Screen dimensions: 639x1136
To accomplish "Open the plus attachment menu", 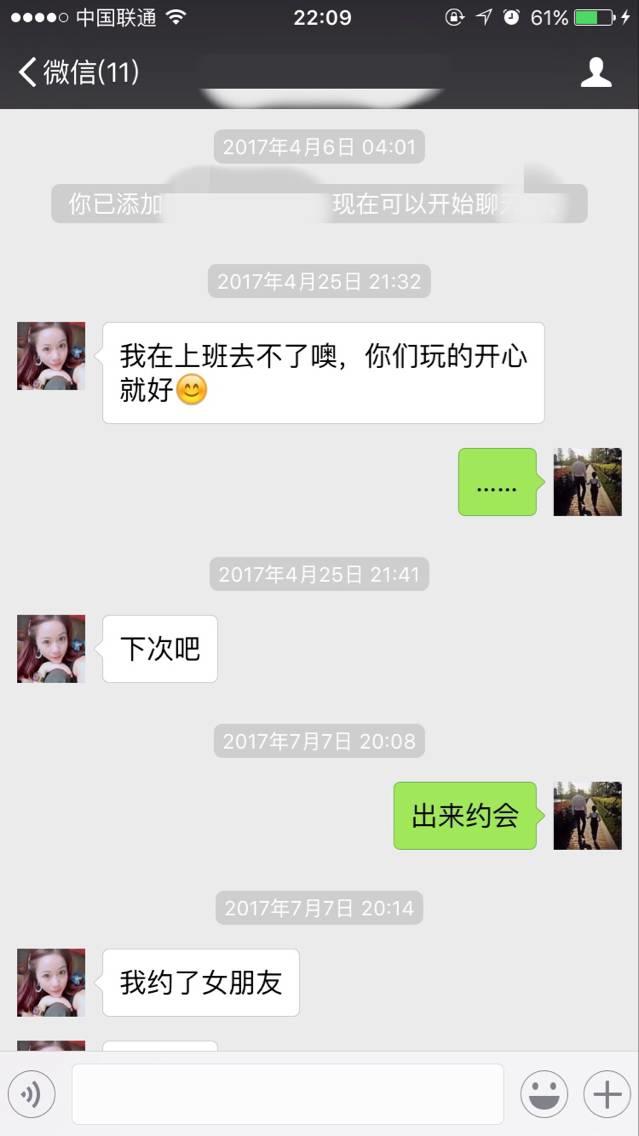I will (607, 1095).
